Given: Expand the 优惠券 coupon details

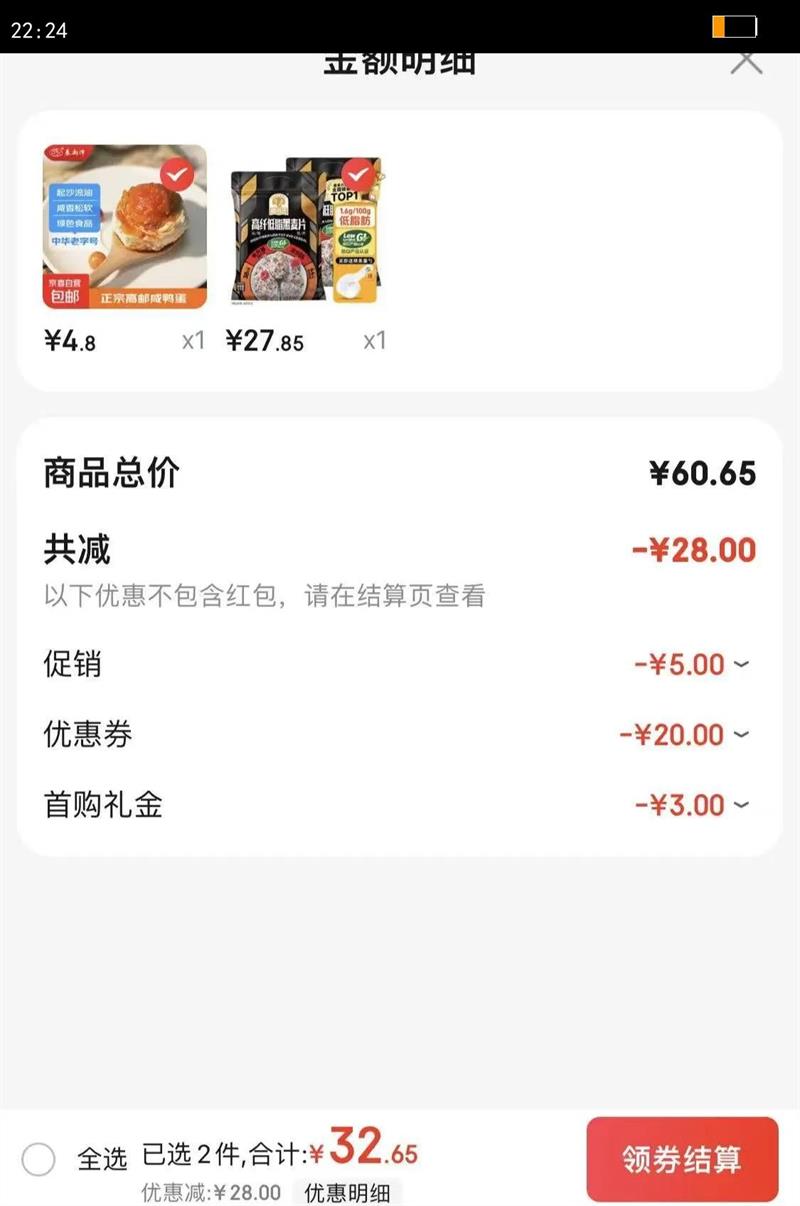Looking at the screenshot, I should 740,735.
